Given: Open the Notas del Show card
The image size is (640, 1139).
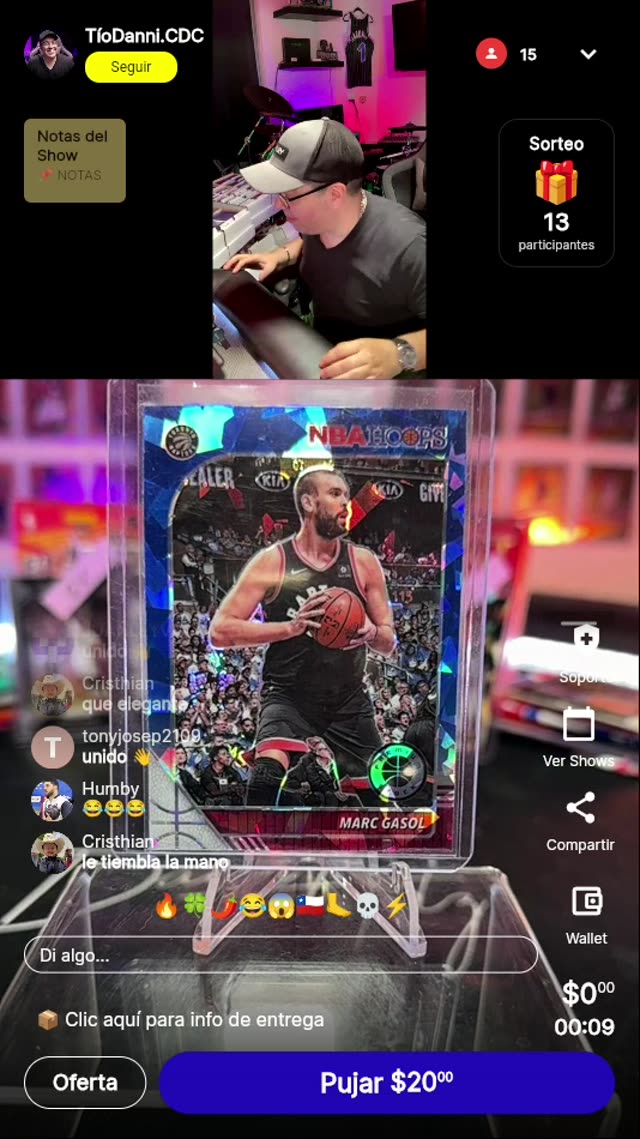Looking at the screenshot, I should [75, 160].
